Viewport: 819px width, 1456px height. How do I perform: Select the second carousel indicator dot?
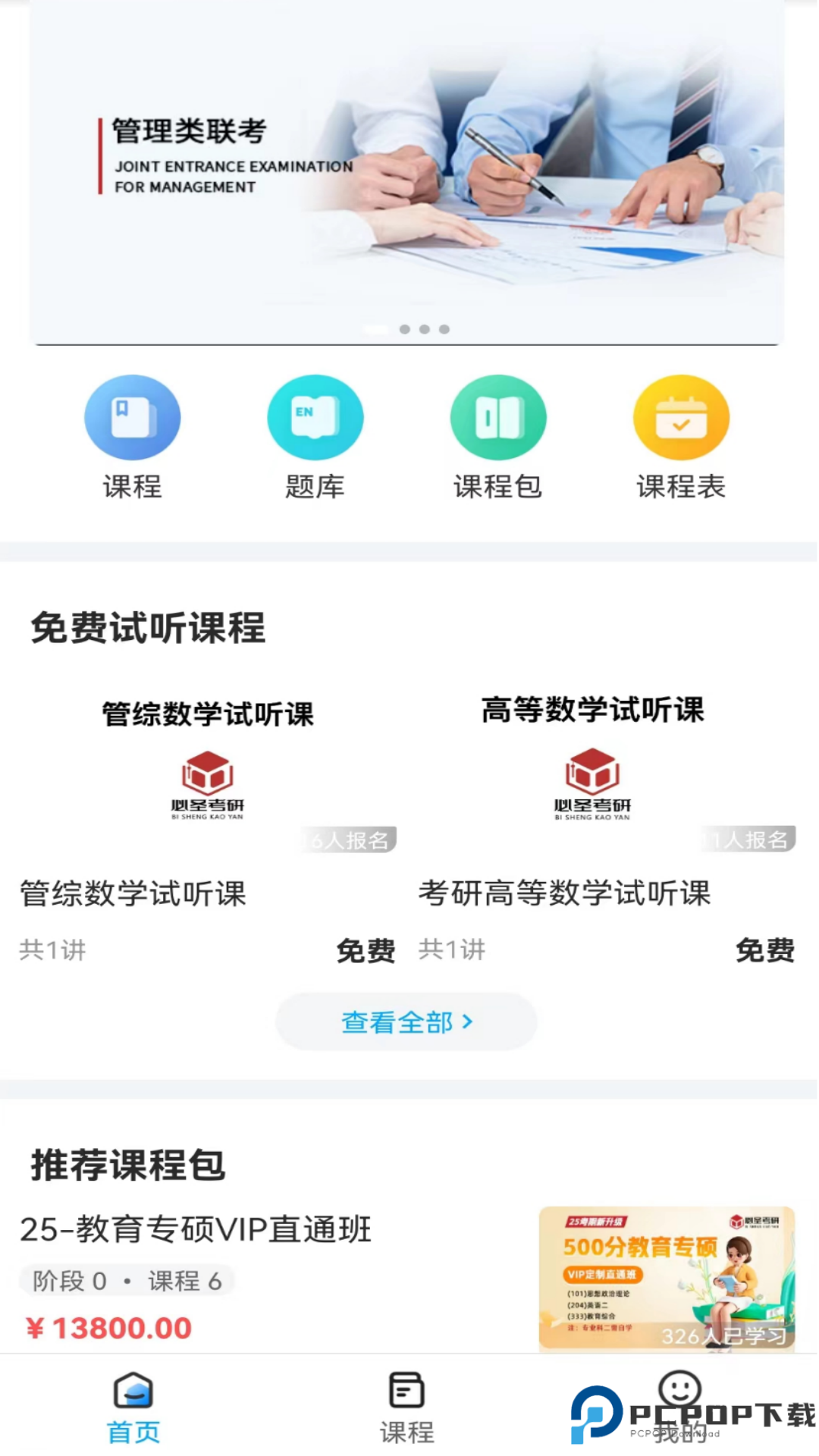coord(403,329)
